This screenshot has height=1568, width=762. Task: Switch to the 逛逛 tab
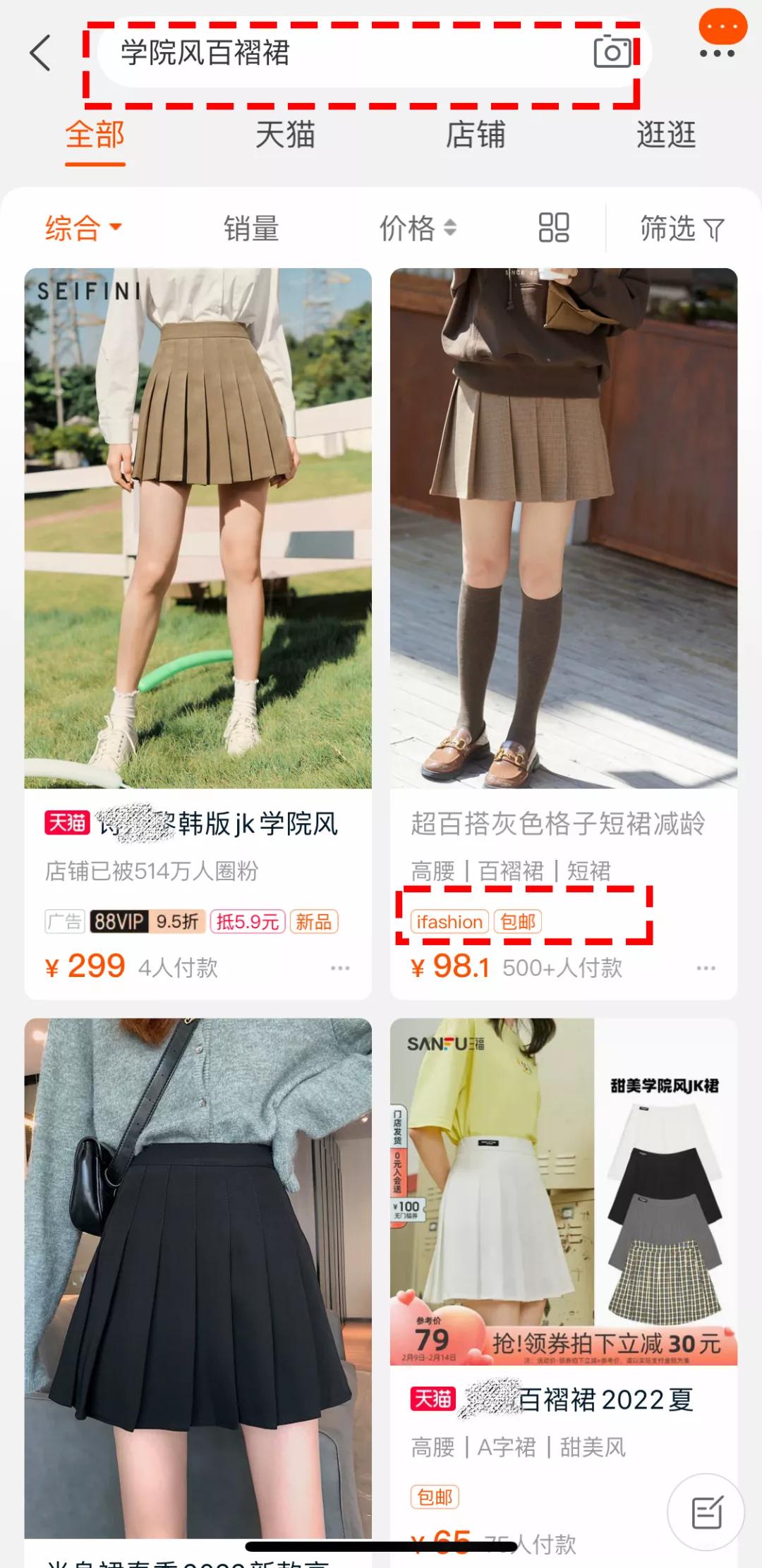click(666, 137)
